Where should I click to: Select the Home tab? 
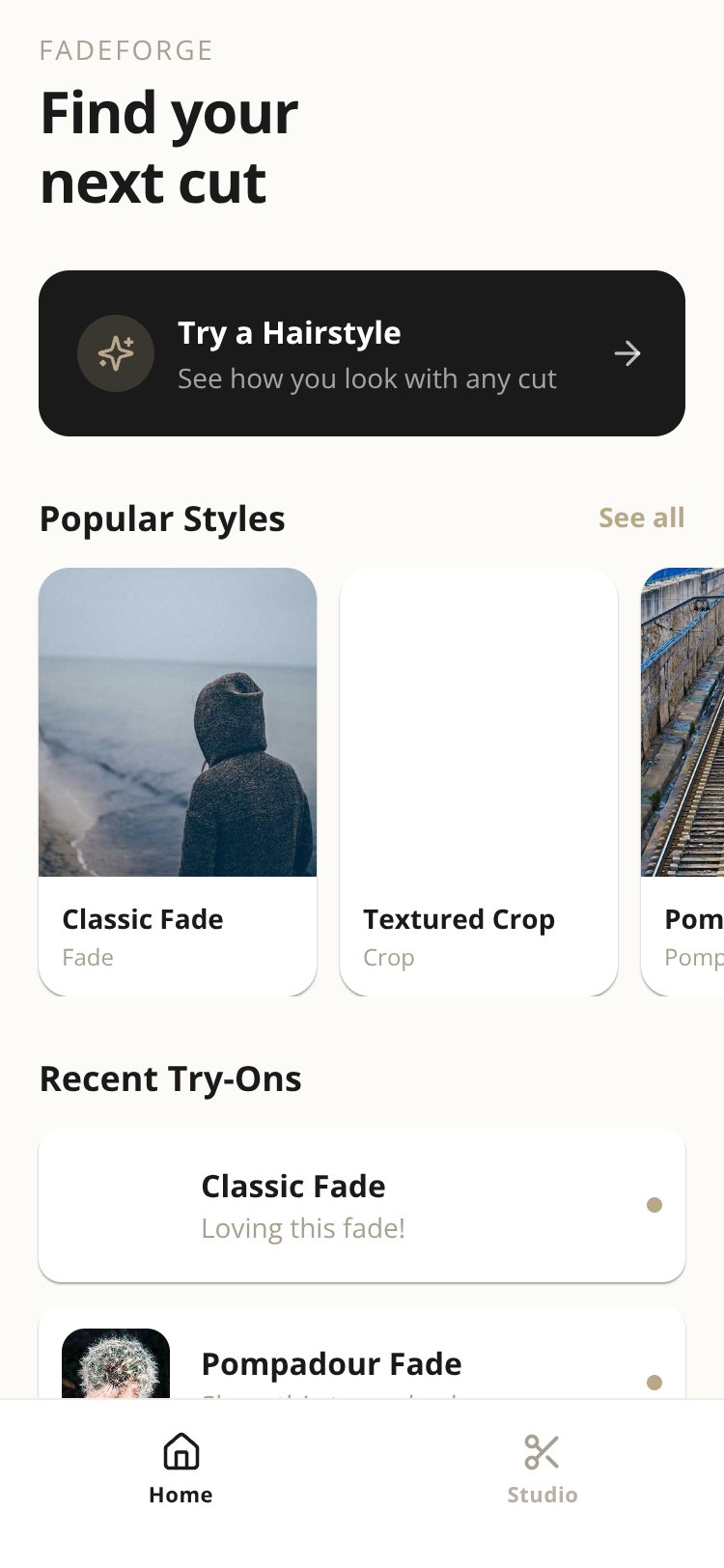tap(181, 1470)
